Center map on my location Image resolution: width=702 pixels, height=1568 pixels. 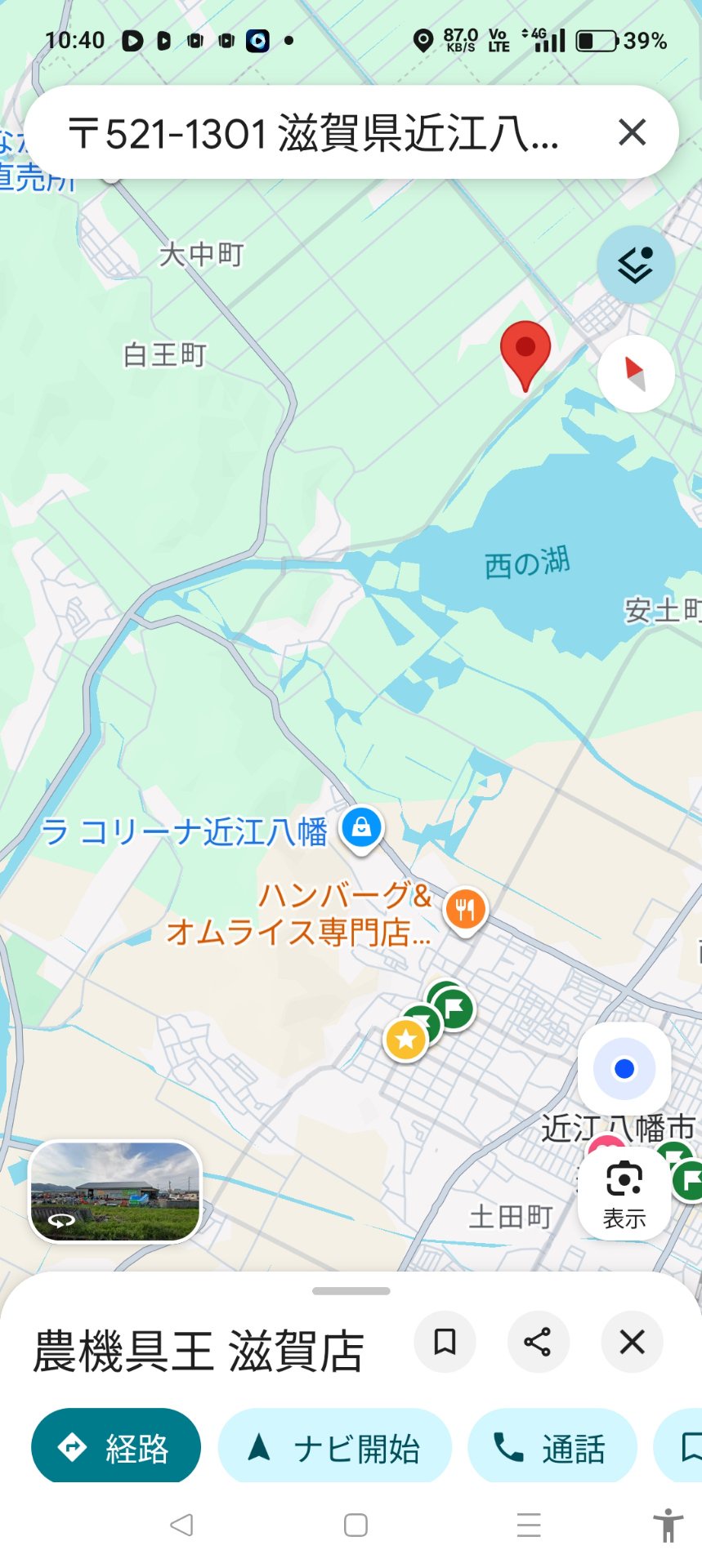click(x=624, y=1068)
